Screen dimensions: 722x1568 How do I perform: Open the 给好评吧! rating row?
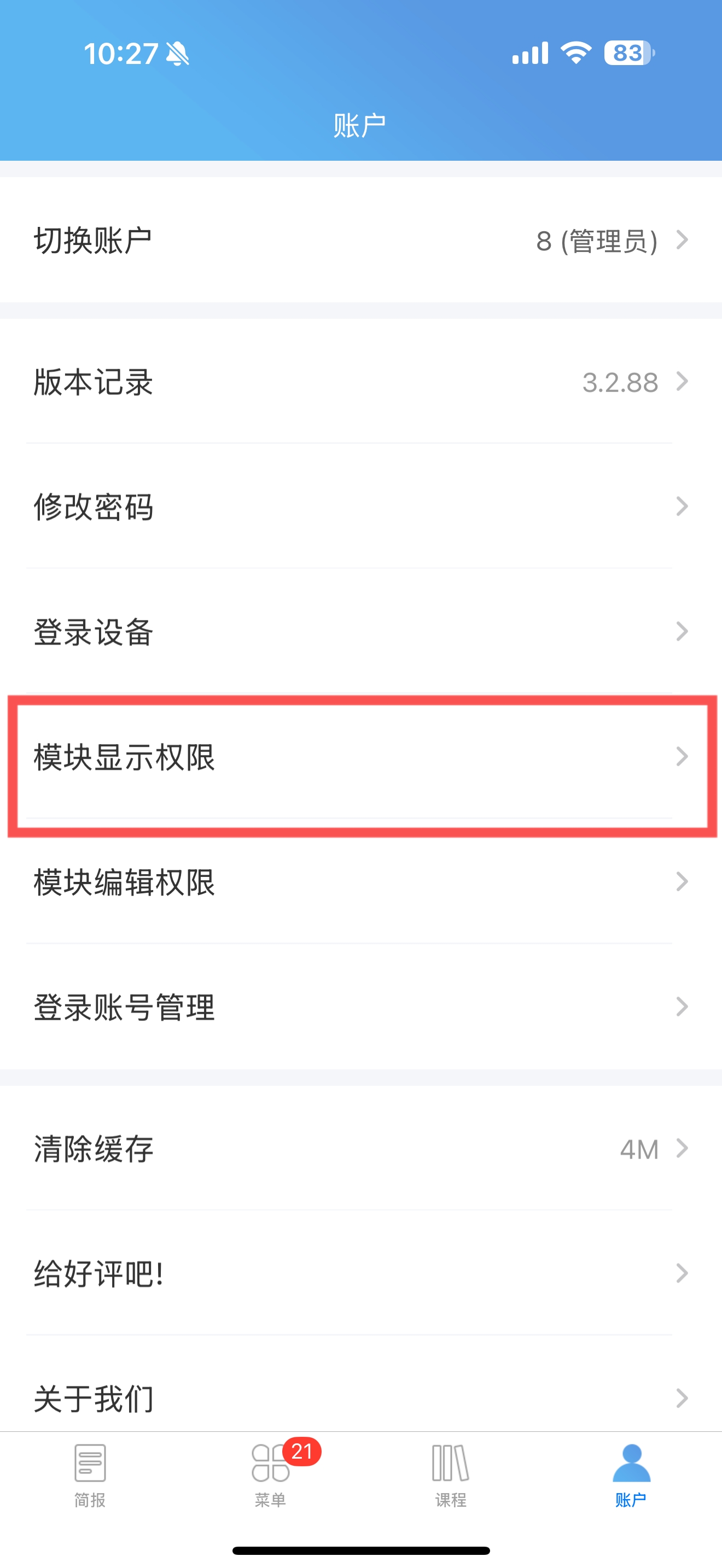pos(361,1273)
